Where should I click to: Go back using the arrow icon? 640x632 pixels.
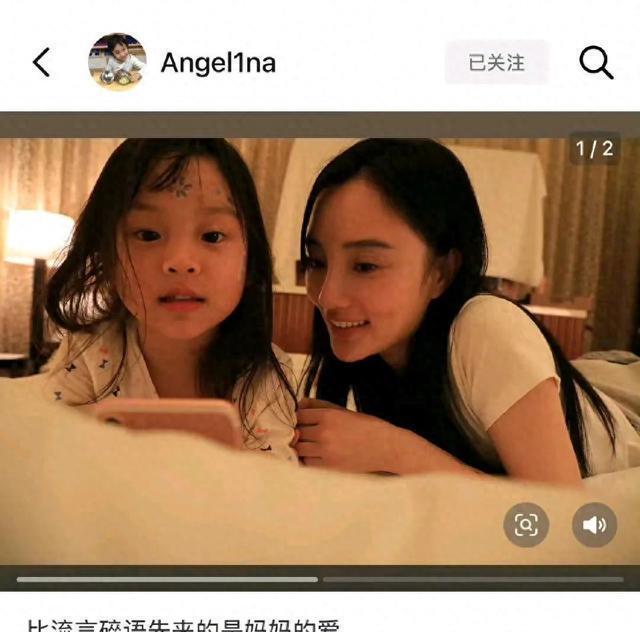(x=41, y=62)
